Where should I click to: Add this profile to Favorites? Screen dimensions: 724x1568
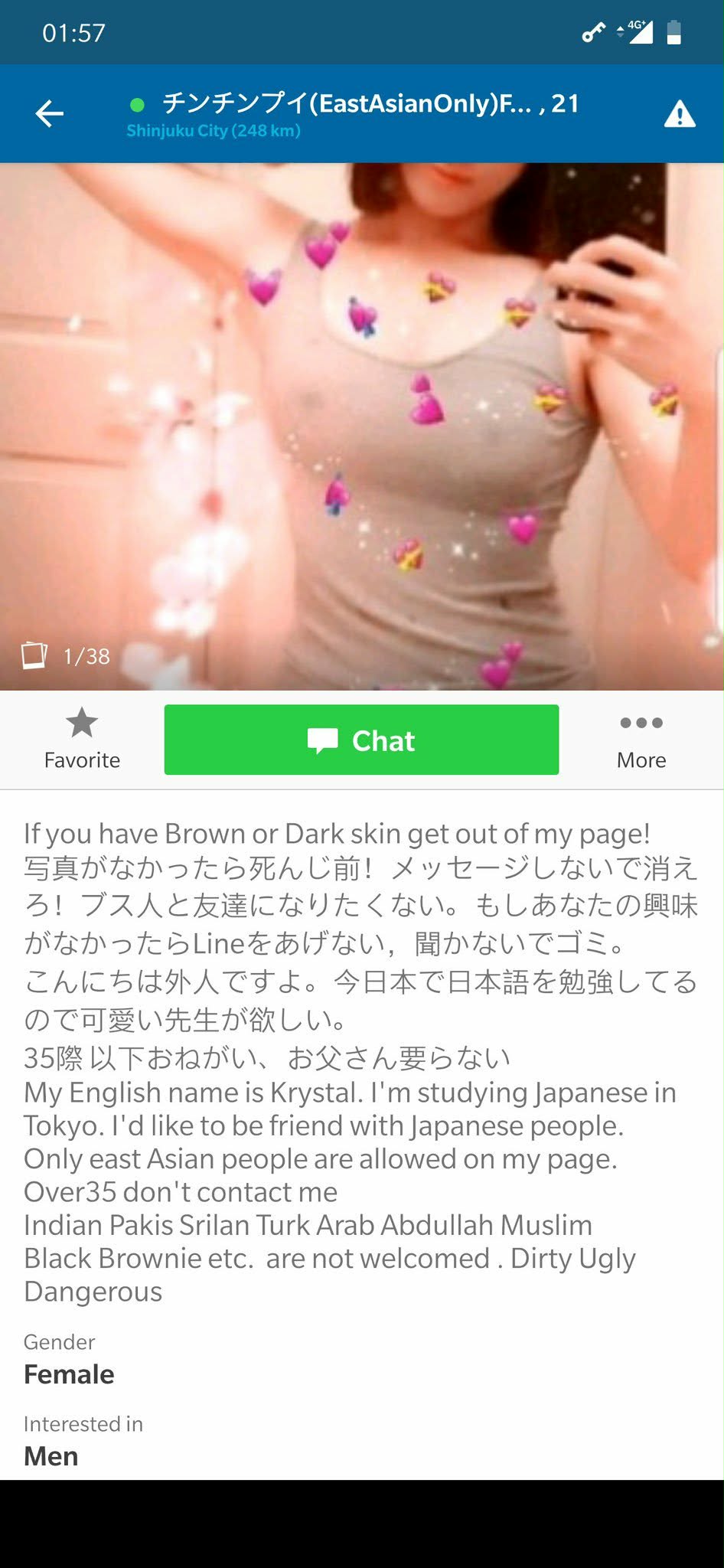tap(82, 739)
